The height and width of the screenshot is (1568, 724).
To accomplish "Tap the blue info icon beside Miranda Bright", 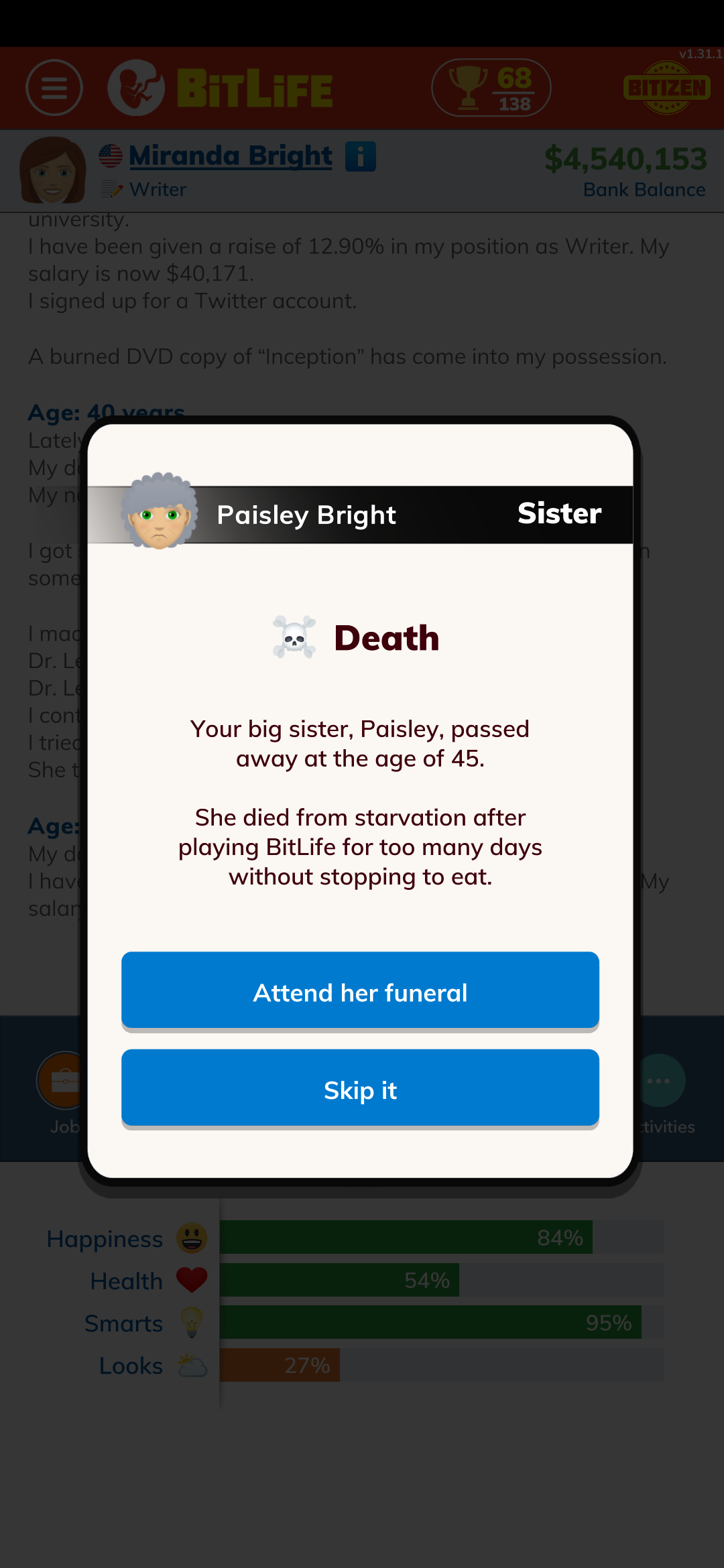I will [360, 157].
